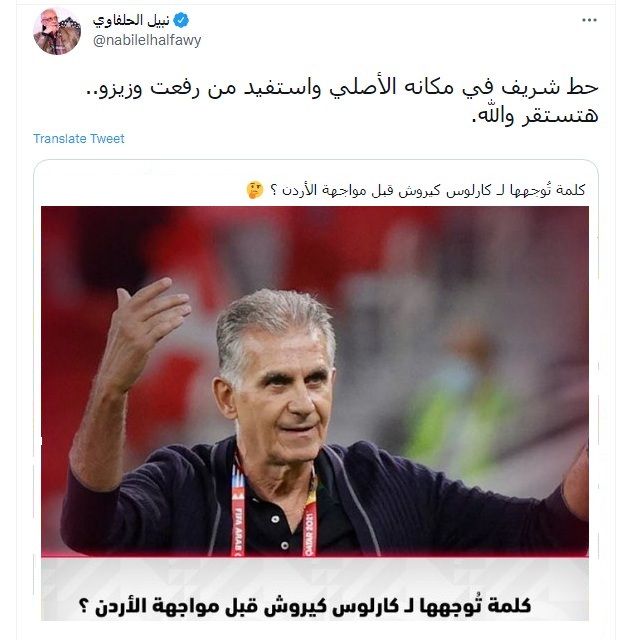Open nabilelhalfawy's profile picture
This screenshot has height=641, width=621.
(57, 30)
